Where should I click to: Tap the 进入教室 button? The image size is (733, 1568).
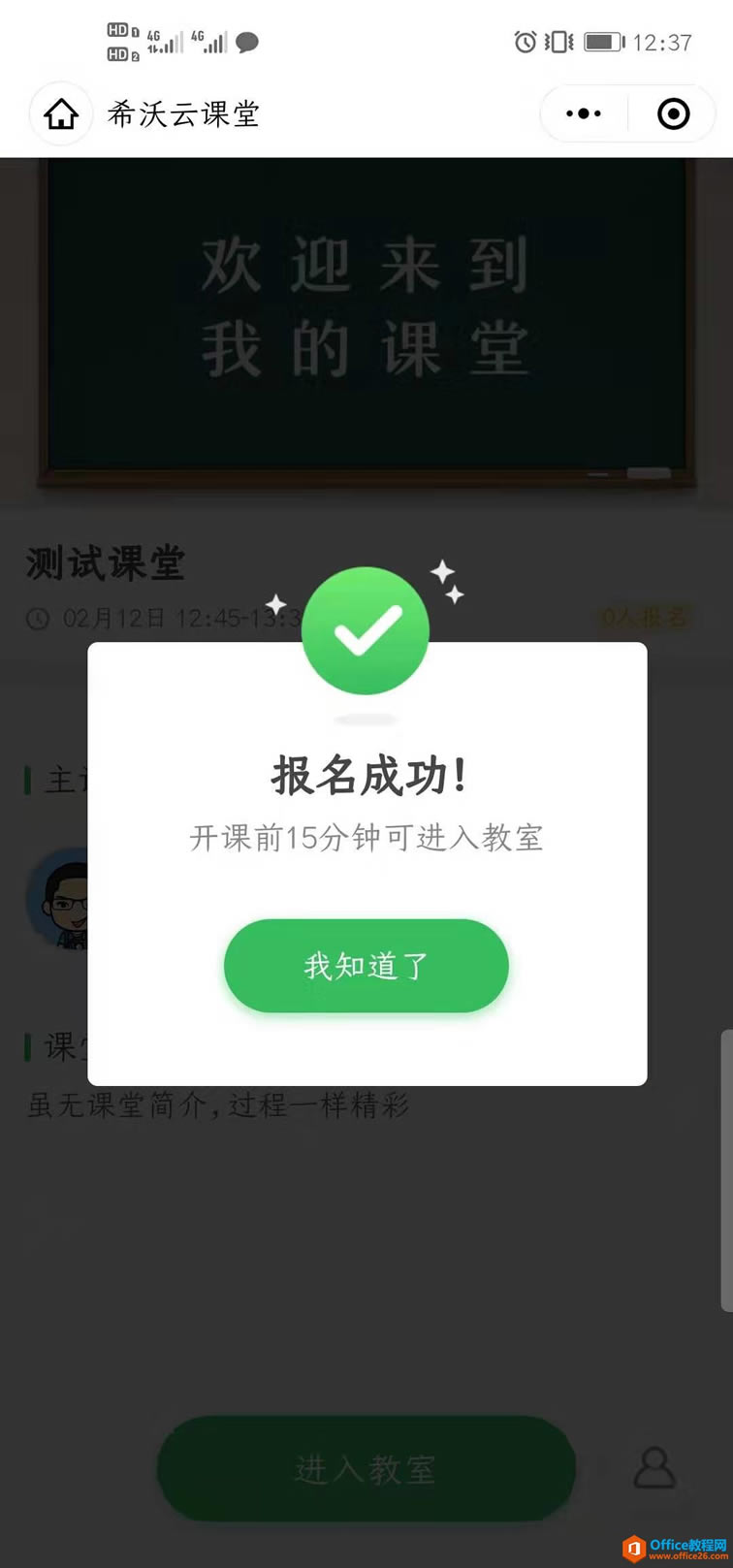click(366, 1468)
